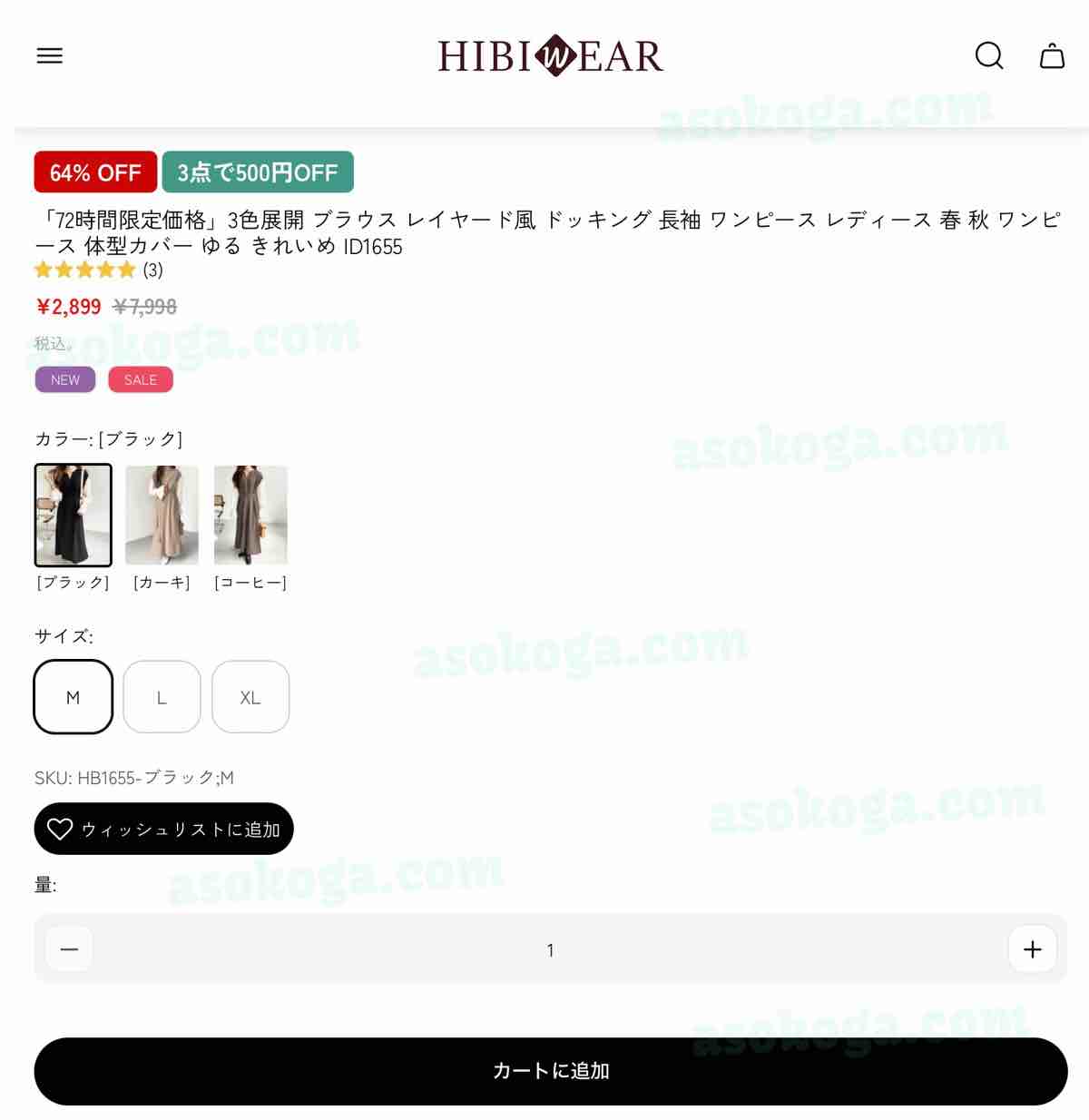Decrease quantity with the minus button

[69, 949]
